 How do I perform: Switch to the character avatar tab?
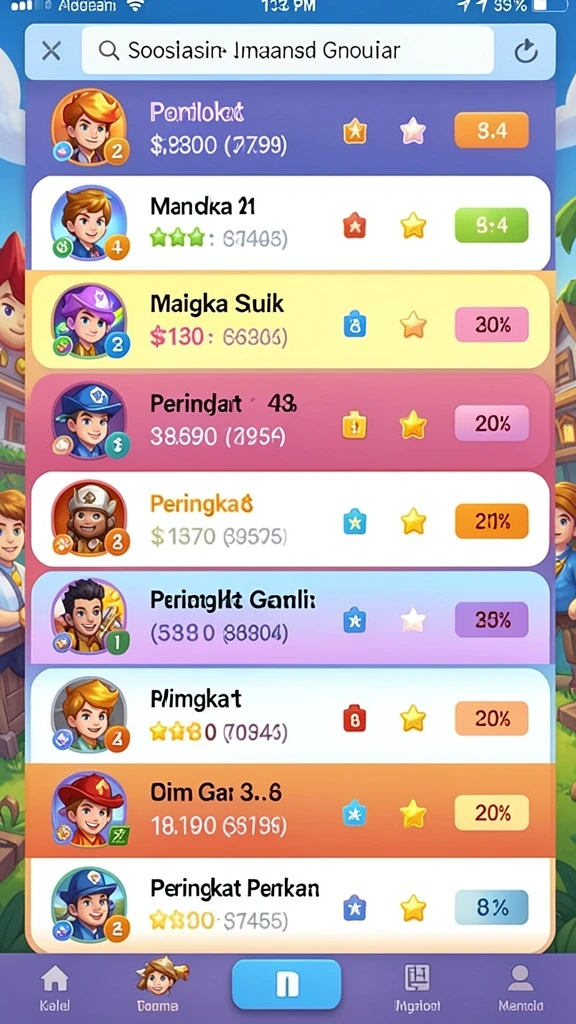(157, 984)
